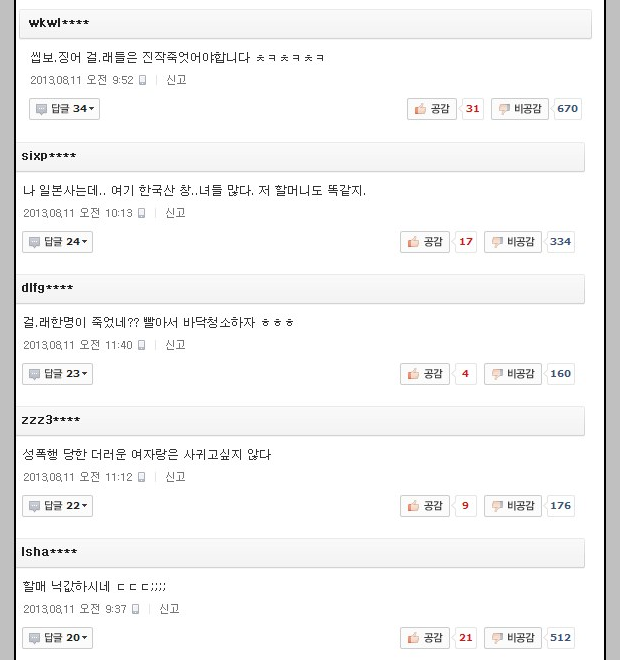Give 비공감 to dlfg**** comment

tap(513, 374)
